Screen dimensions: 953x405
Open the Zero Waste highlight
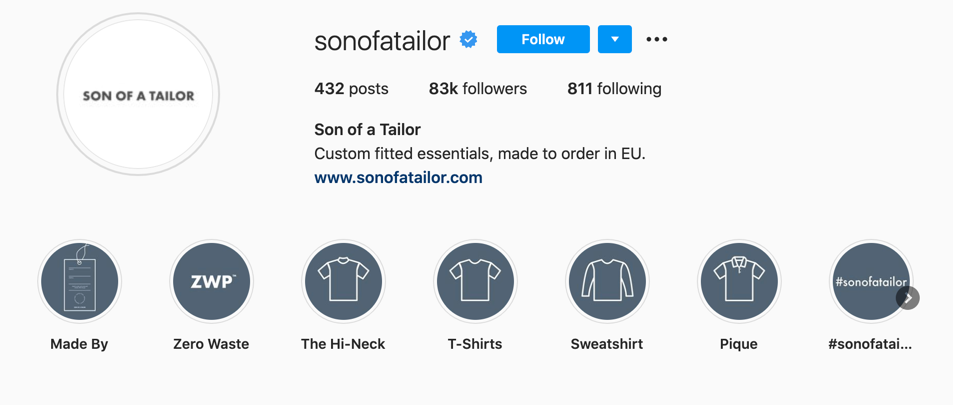click(x=211, y=282)
